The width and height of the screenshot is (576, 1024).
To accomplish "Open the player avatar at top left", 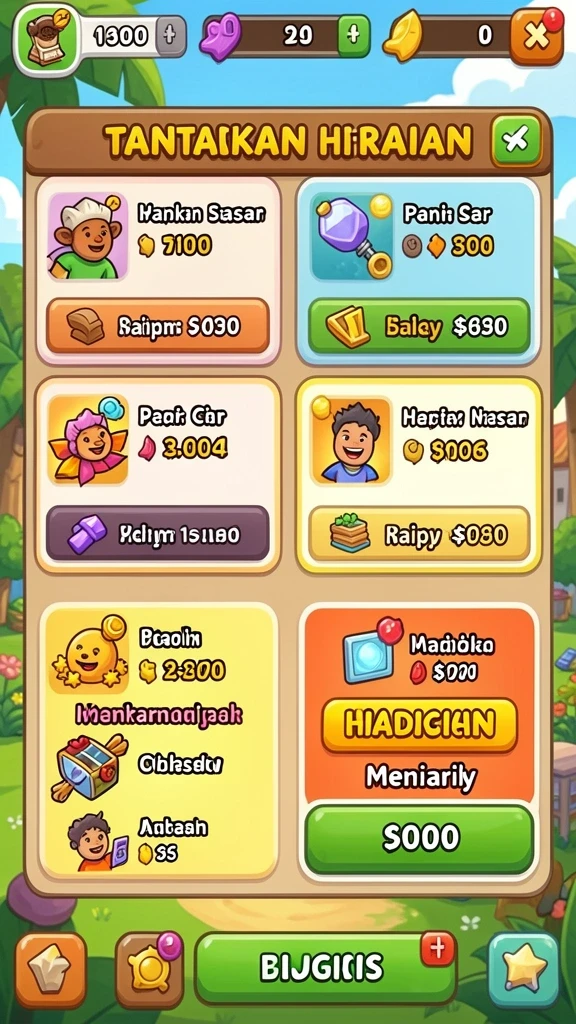I will [47, 36].
